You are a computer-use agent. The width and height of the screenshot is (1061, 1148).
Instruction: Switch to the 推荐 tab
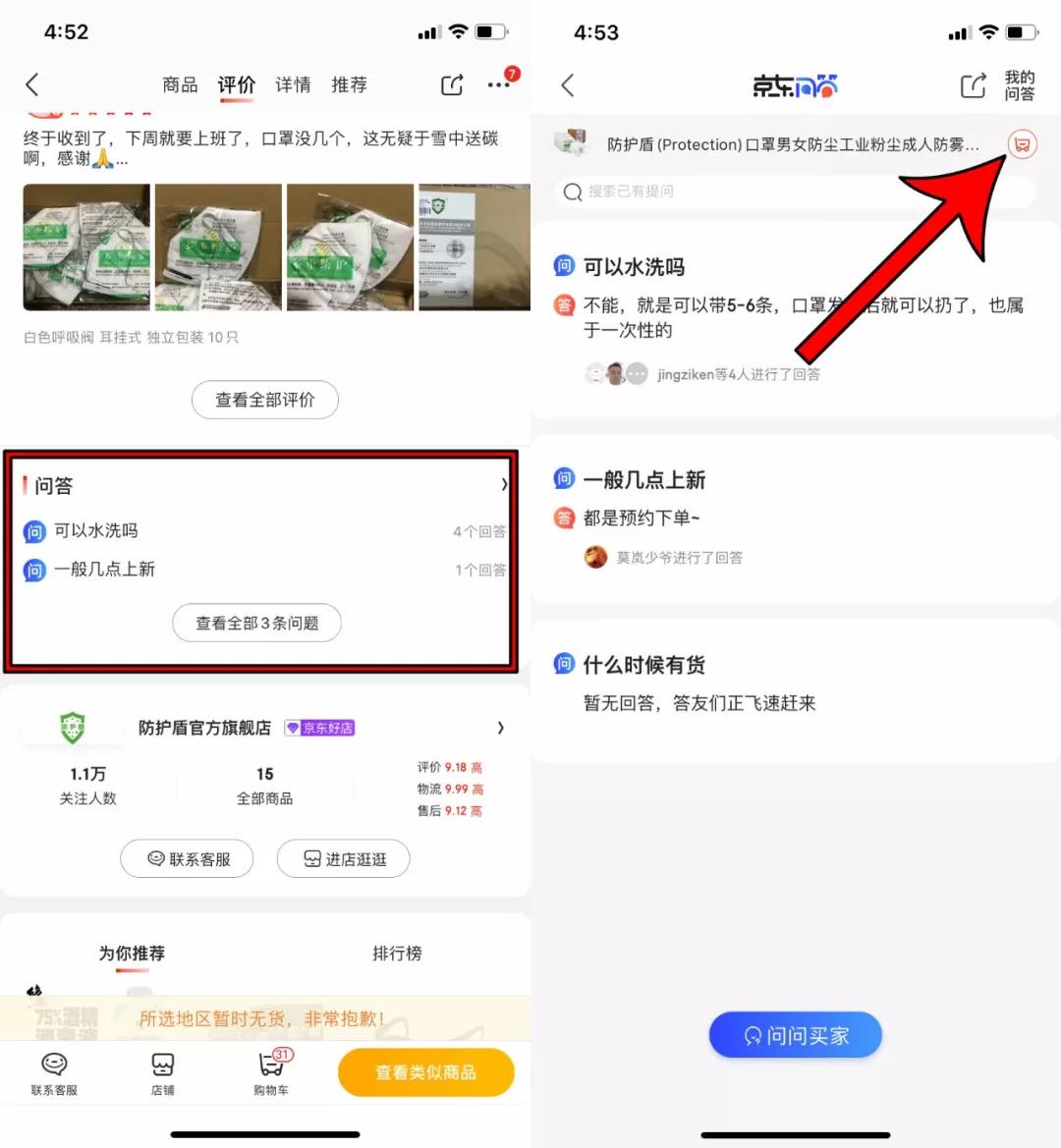click(x=350, y=84)
